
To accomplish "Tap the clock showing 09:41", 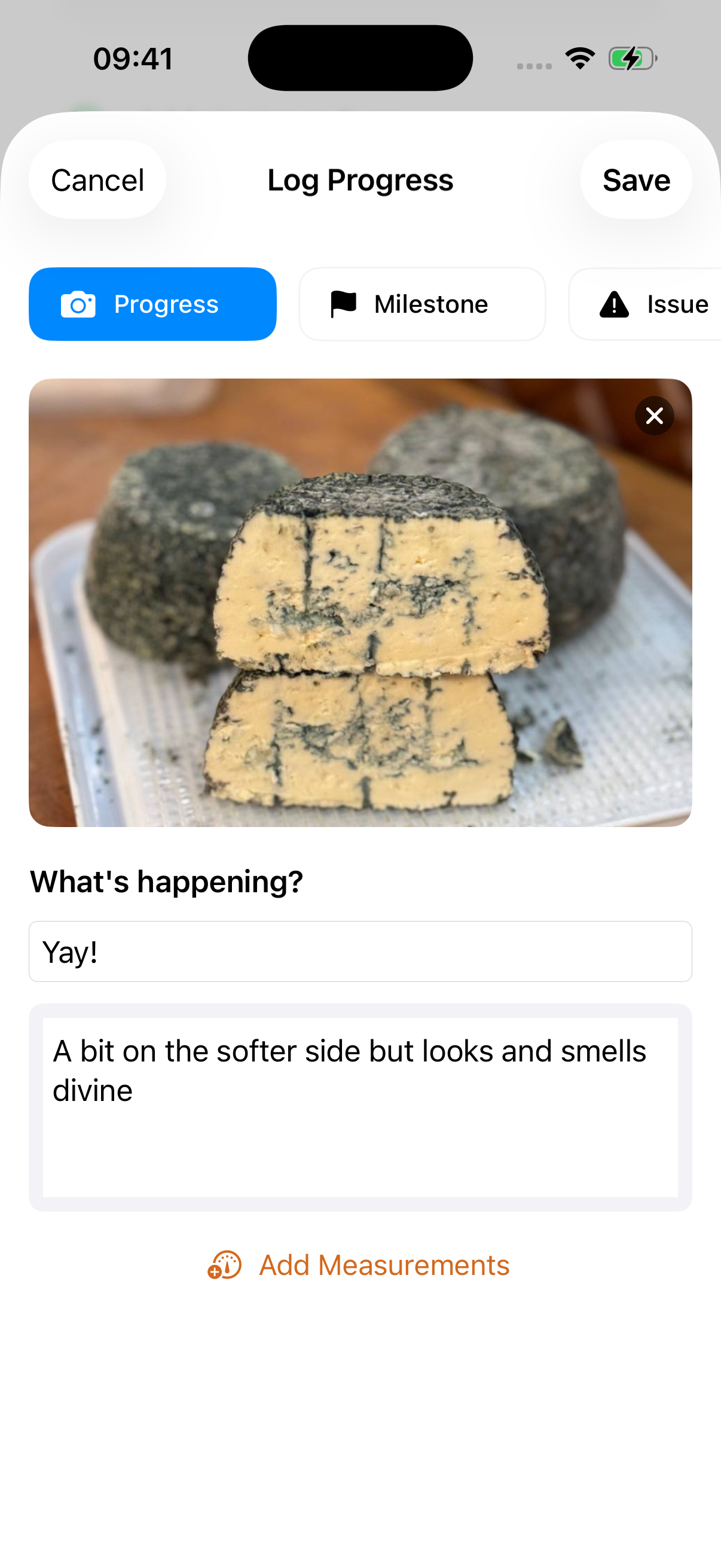I will (133, 57).
